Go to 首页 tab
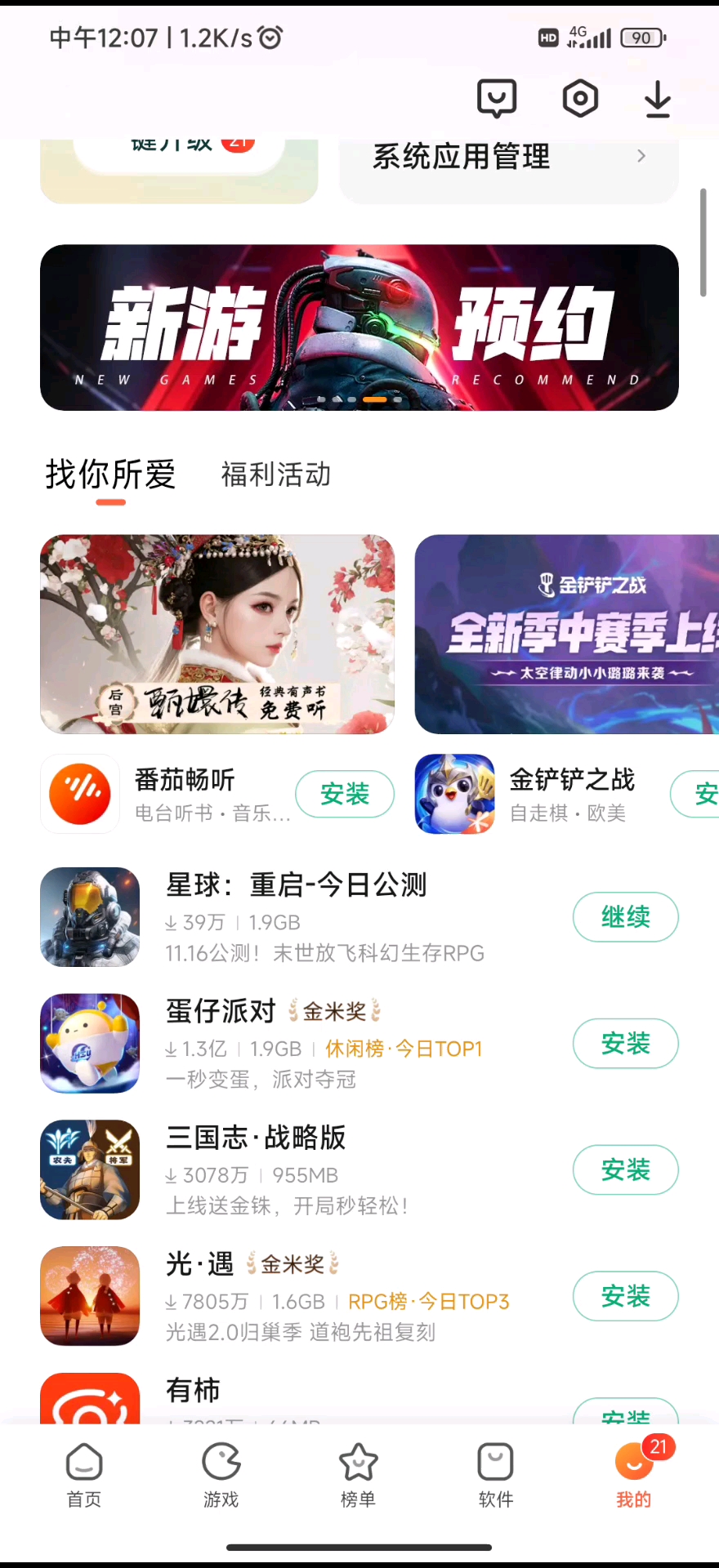The image size is (719, 1568). click(84, 1475)
